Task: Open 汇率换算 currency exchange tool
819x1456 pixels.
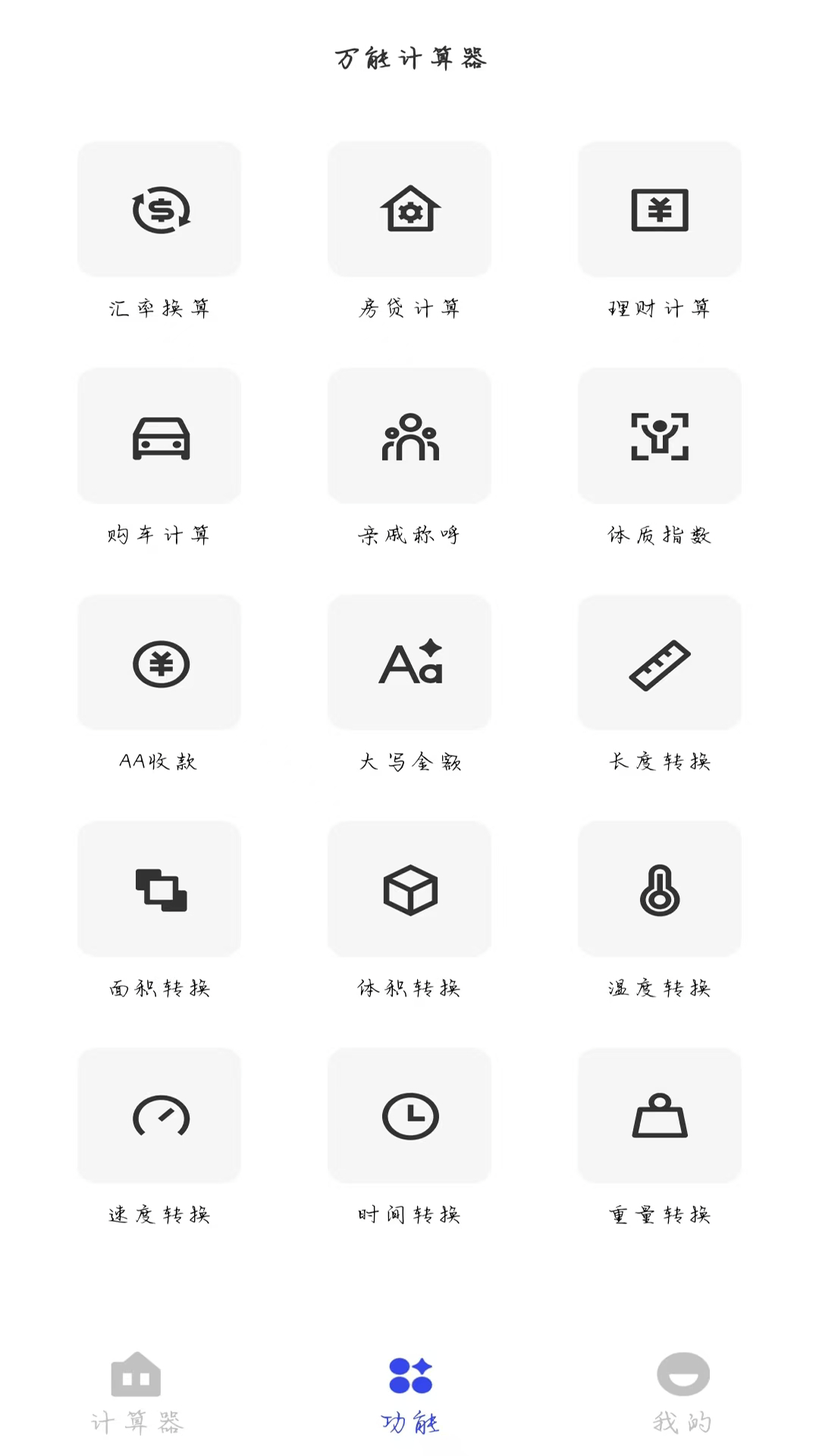Action: [x=159, y=209]
